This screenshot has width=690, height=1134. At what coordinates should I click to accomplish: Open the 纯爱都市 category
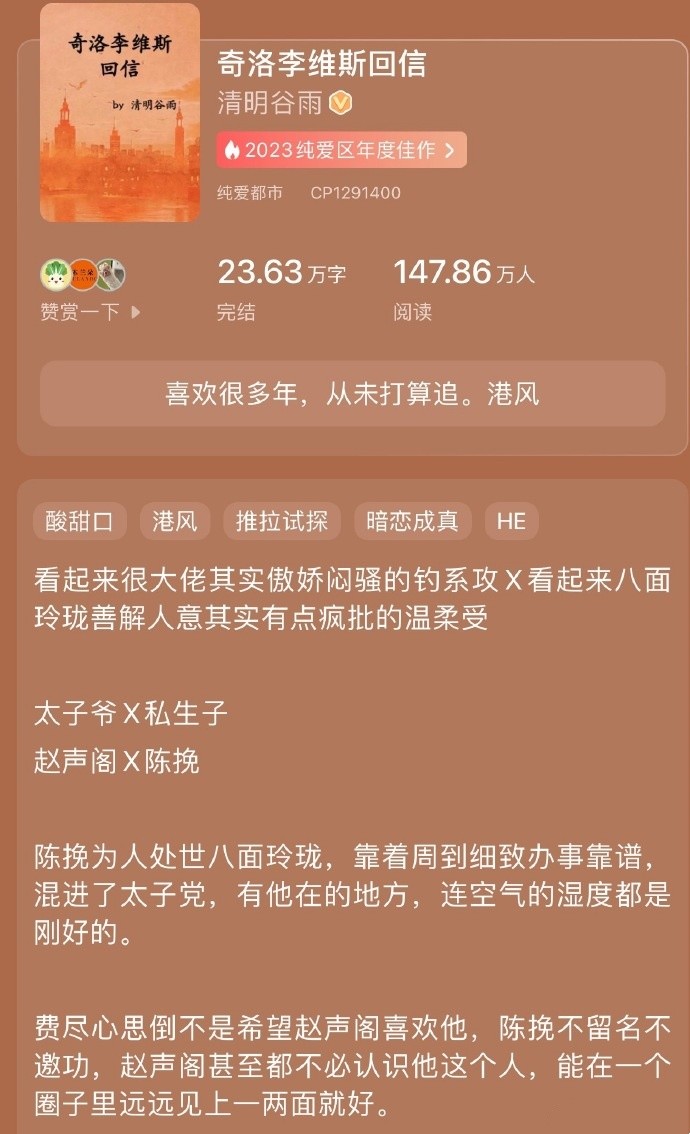(250, 193)
